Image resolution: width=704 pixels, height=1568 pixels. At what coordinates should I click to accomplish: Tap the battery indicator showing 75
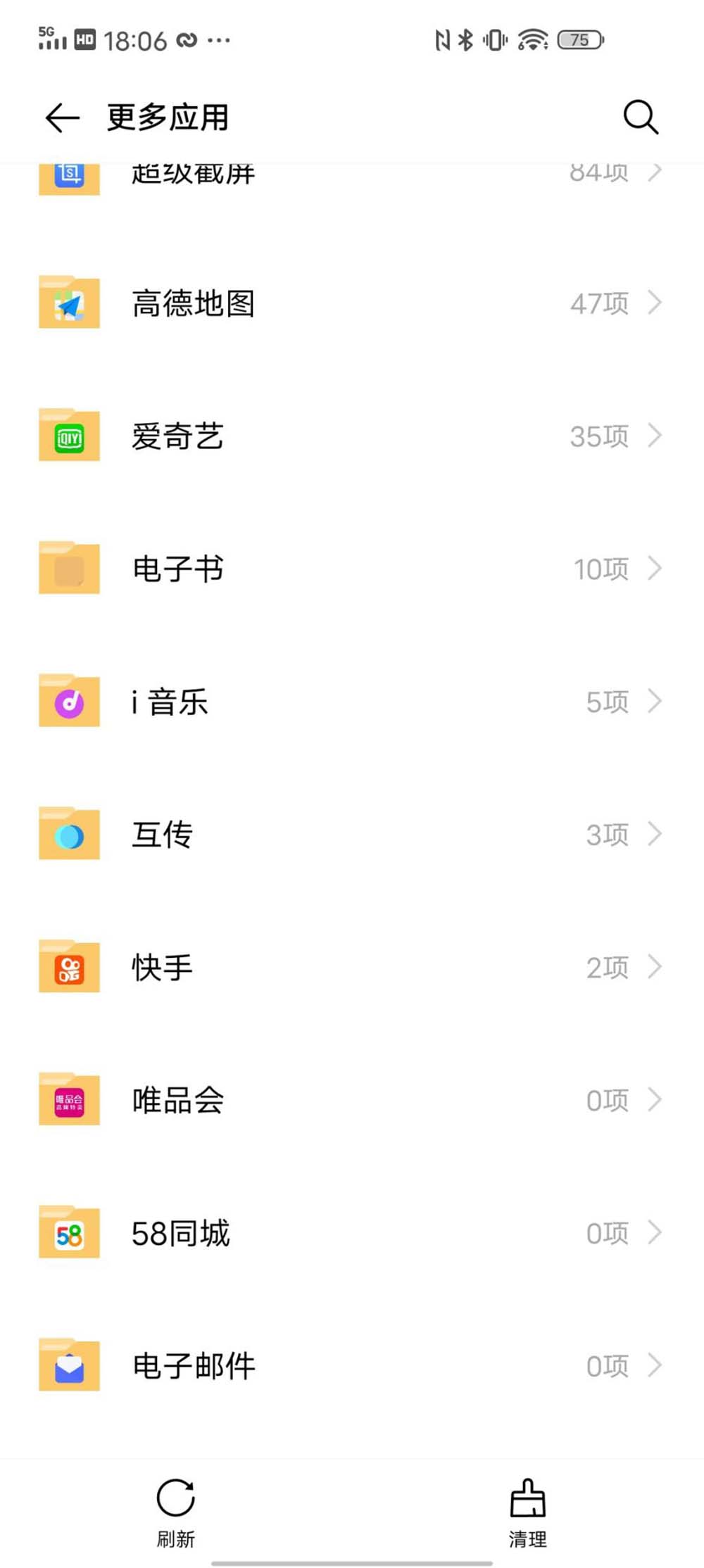(x=579, y=40)
